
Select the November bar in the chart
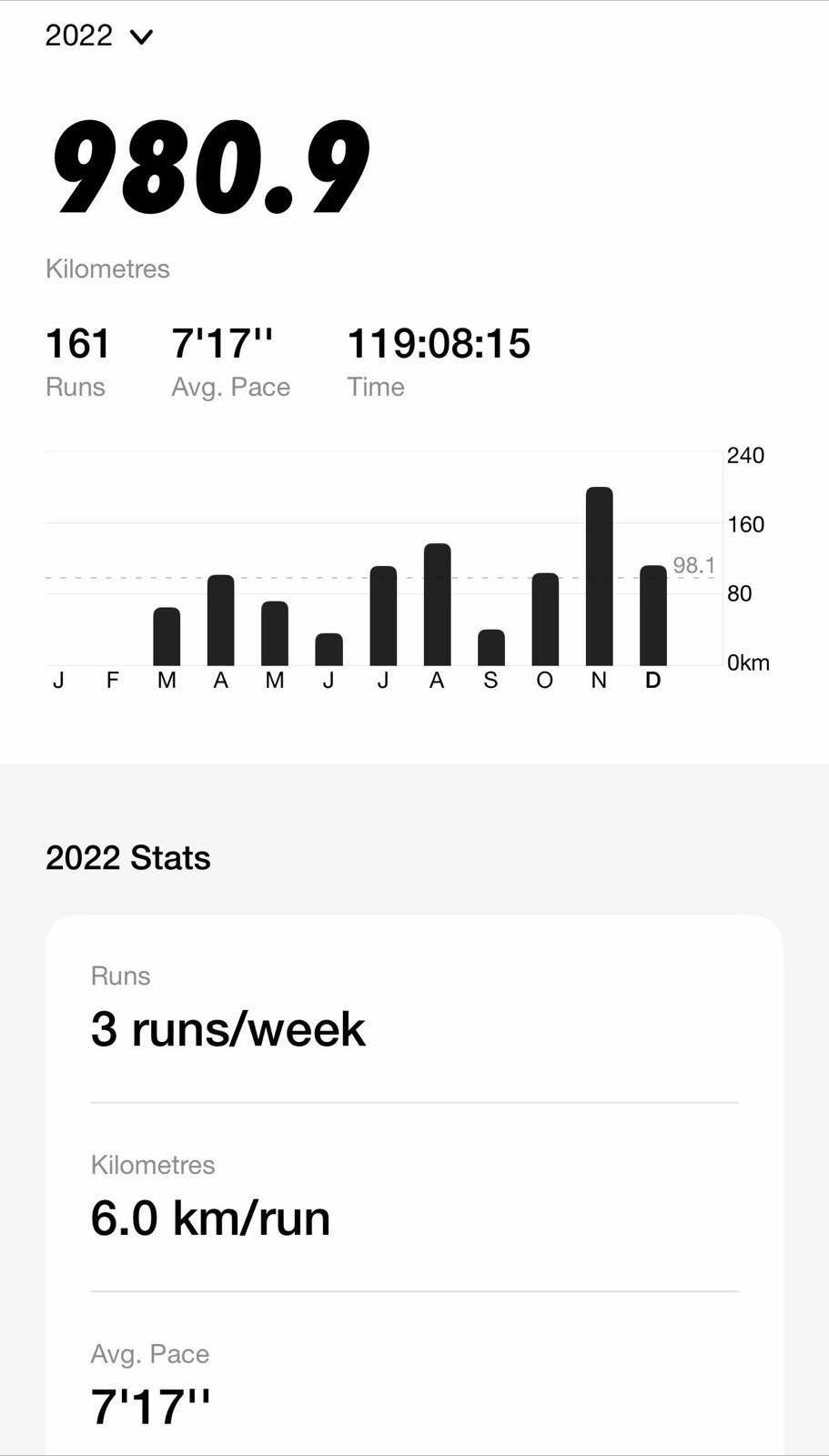(x=599, y=576)
